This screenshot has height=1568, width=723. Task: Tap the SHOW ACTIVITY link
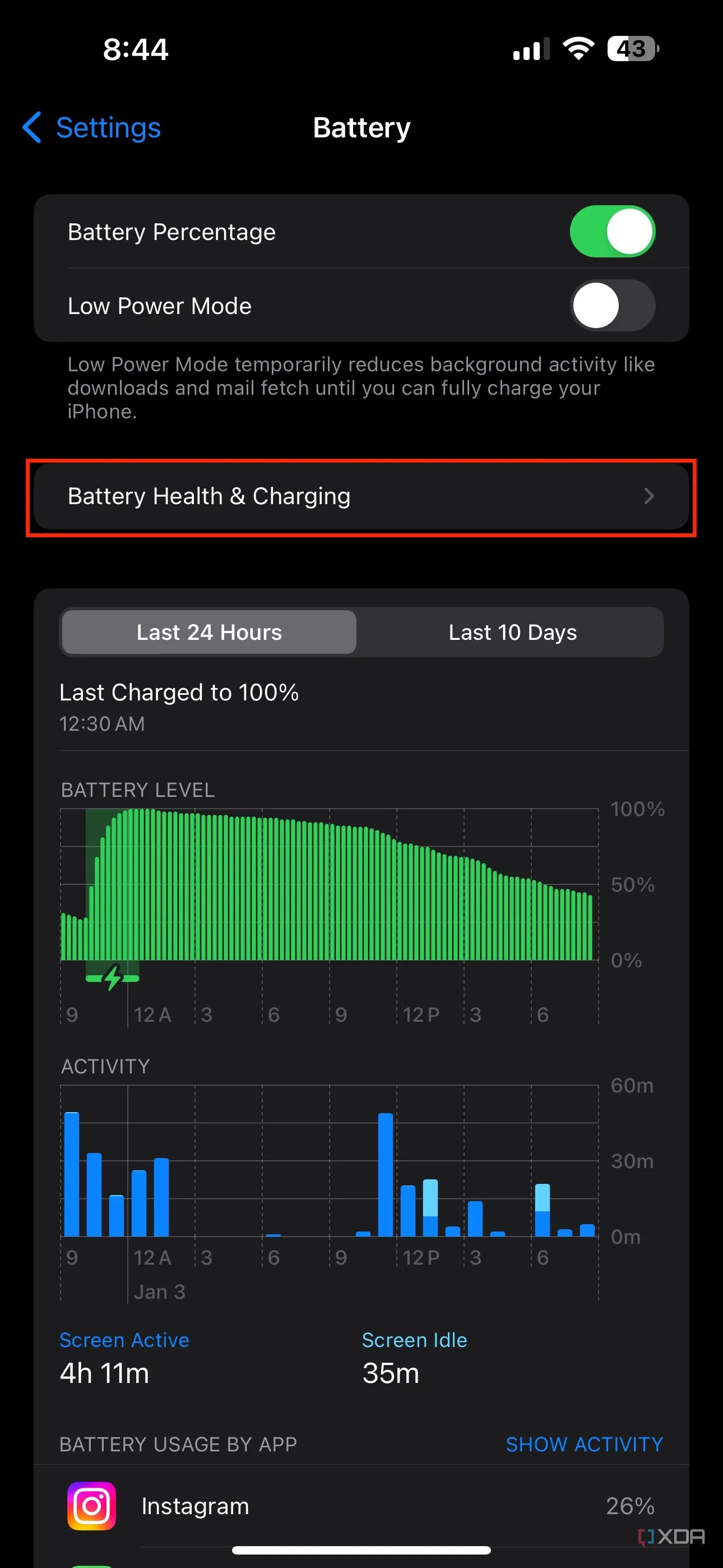pyautogui.click(x=583, y=1444)
